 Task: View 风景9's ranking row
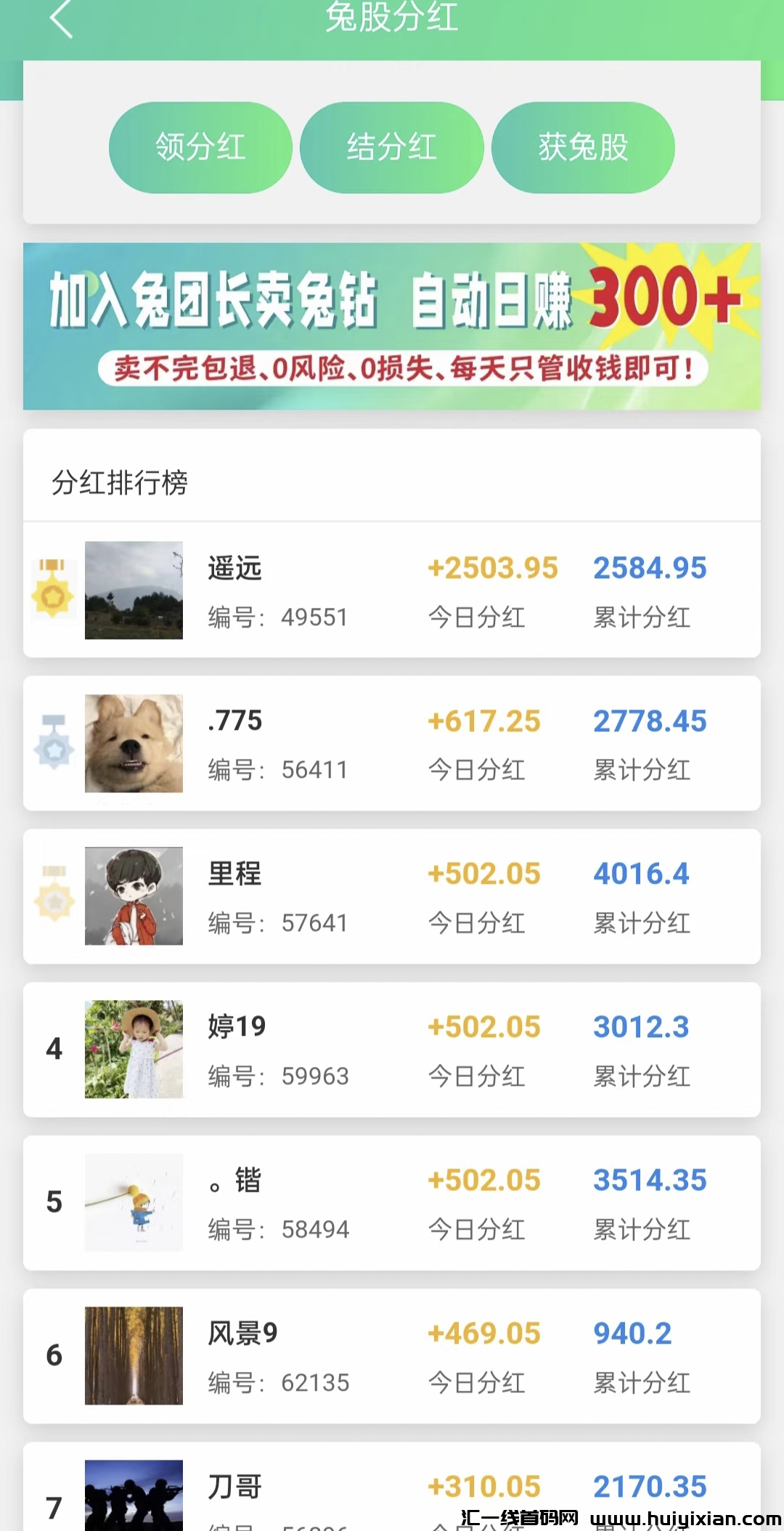pyautogui.click(x=392, y=1356)
